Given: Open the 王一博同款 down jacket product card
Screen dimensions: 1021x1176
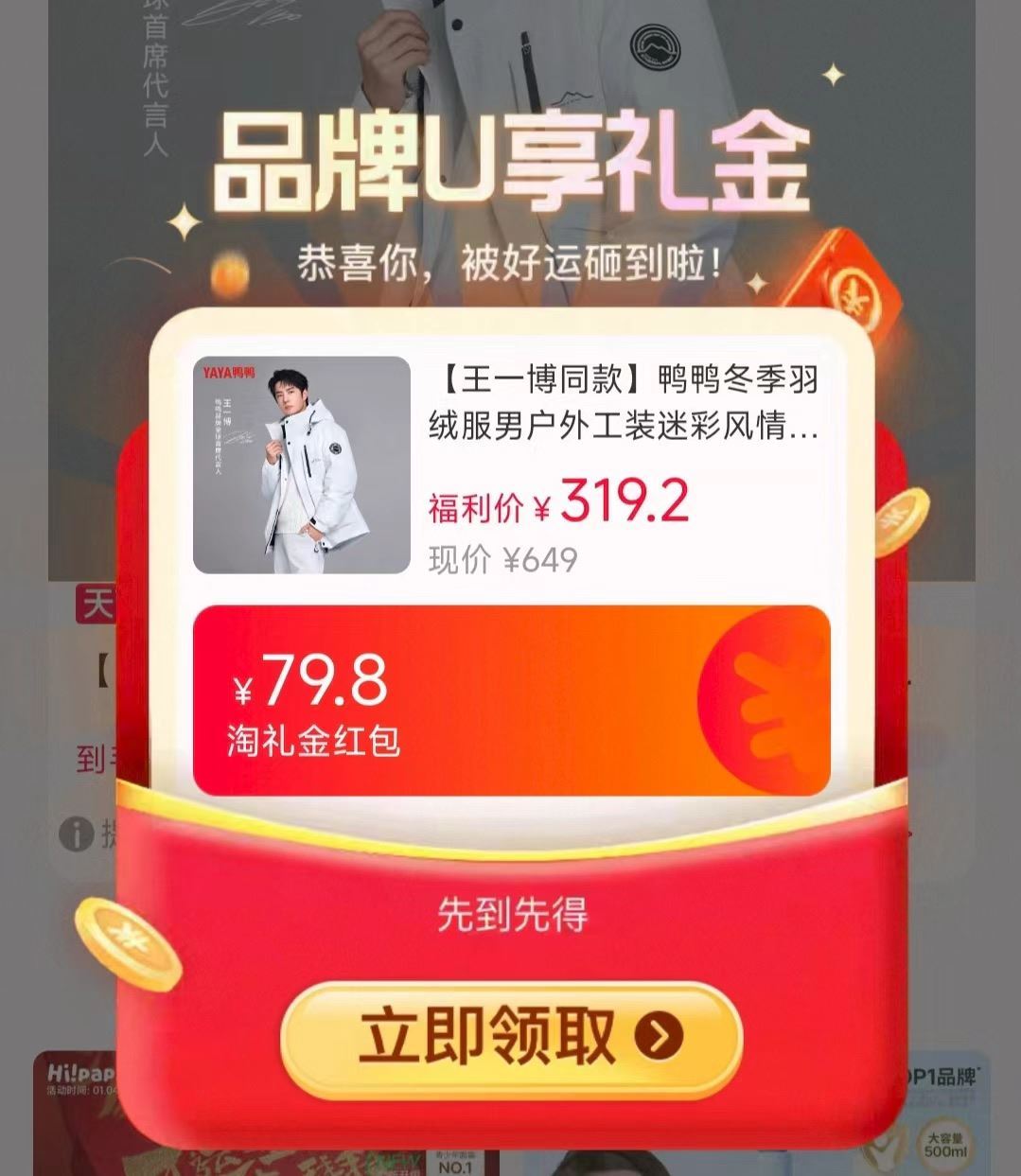Looking at the screenshot, I should (x=511, y=465).
